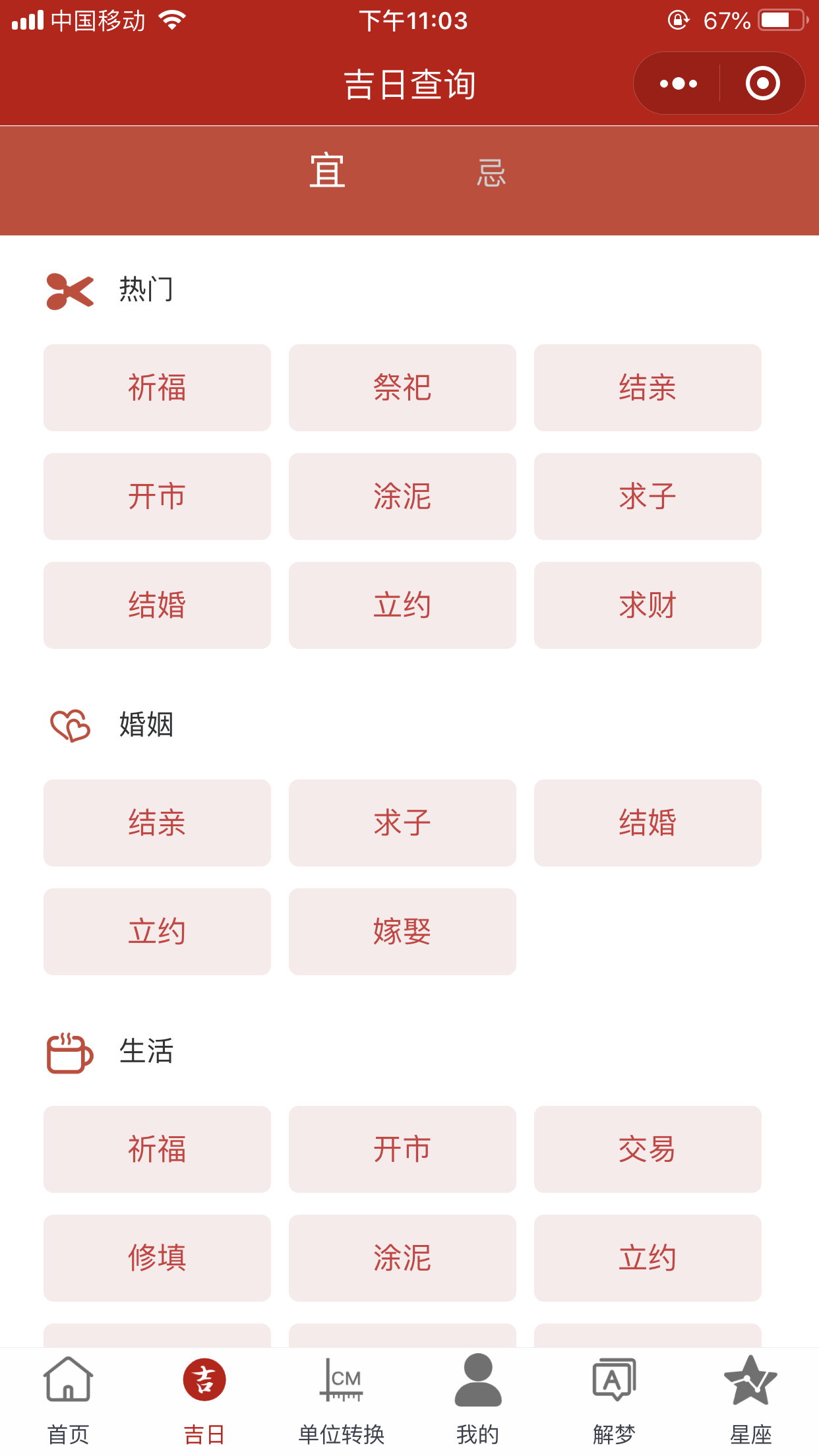This screenshot has width=819, height=1456.
Task: Tap 立约 under 婚姻
Action: (x=157, y=932)
